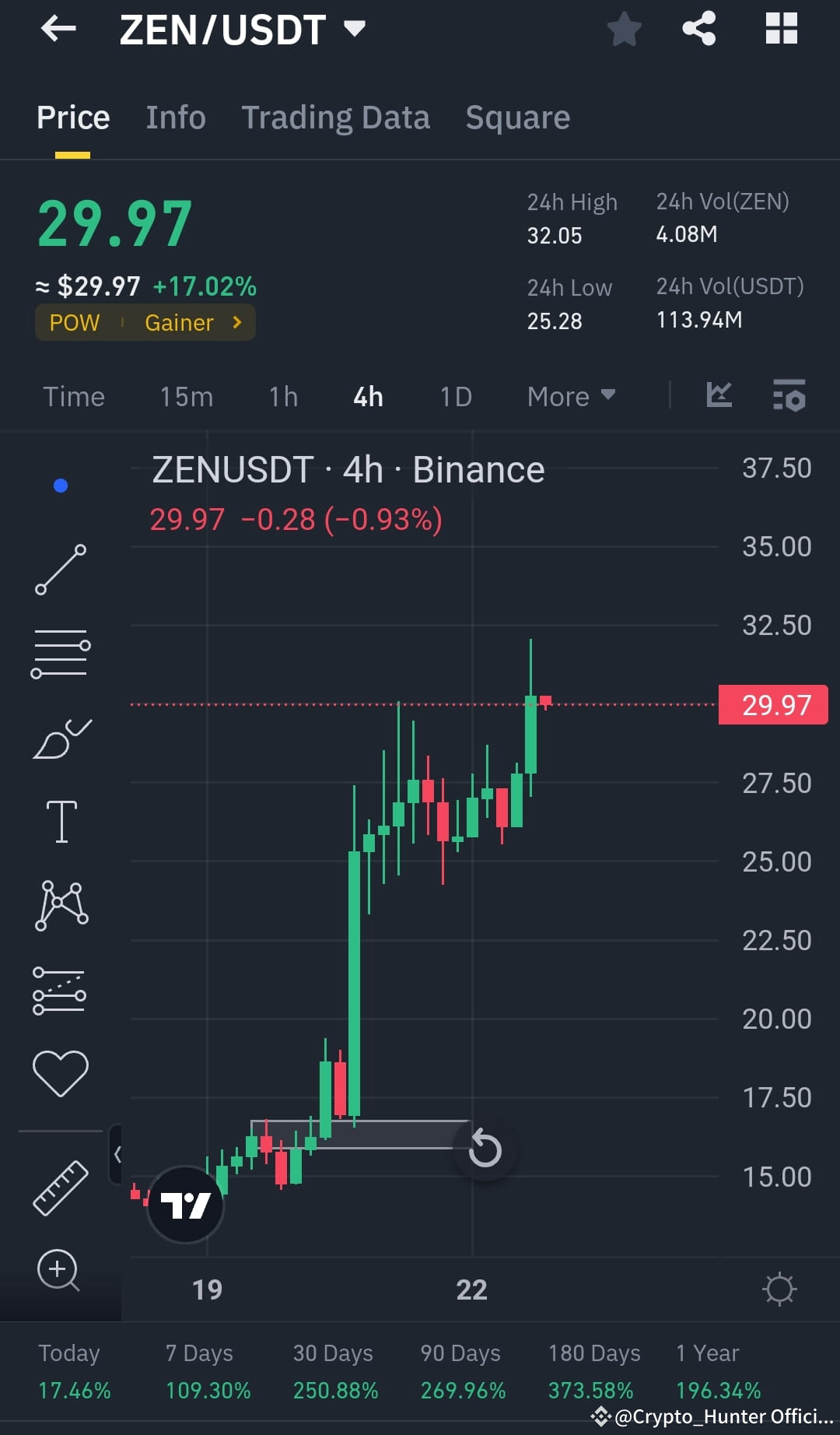The image size is (840, 1435).
Task: Reset the chart with the circular arrow button
Action: click(484, 1148)
